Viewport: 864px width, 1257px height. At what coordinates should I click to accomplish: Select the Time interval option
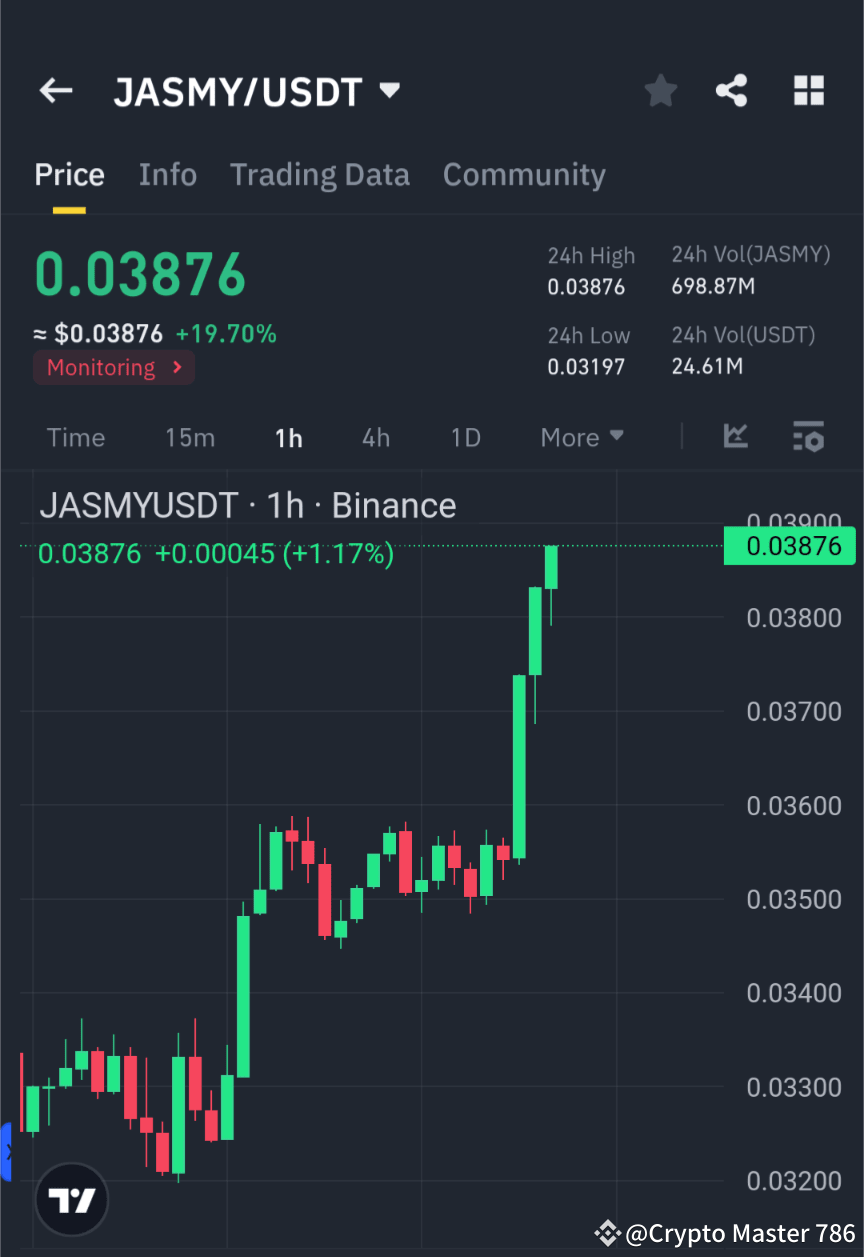(76, 437)
